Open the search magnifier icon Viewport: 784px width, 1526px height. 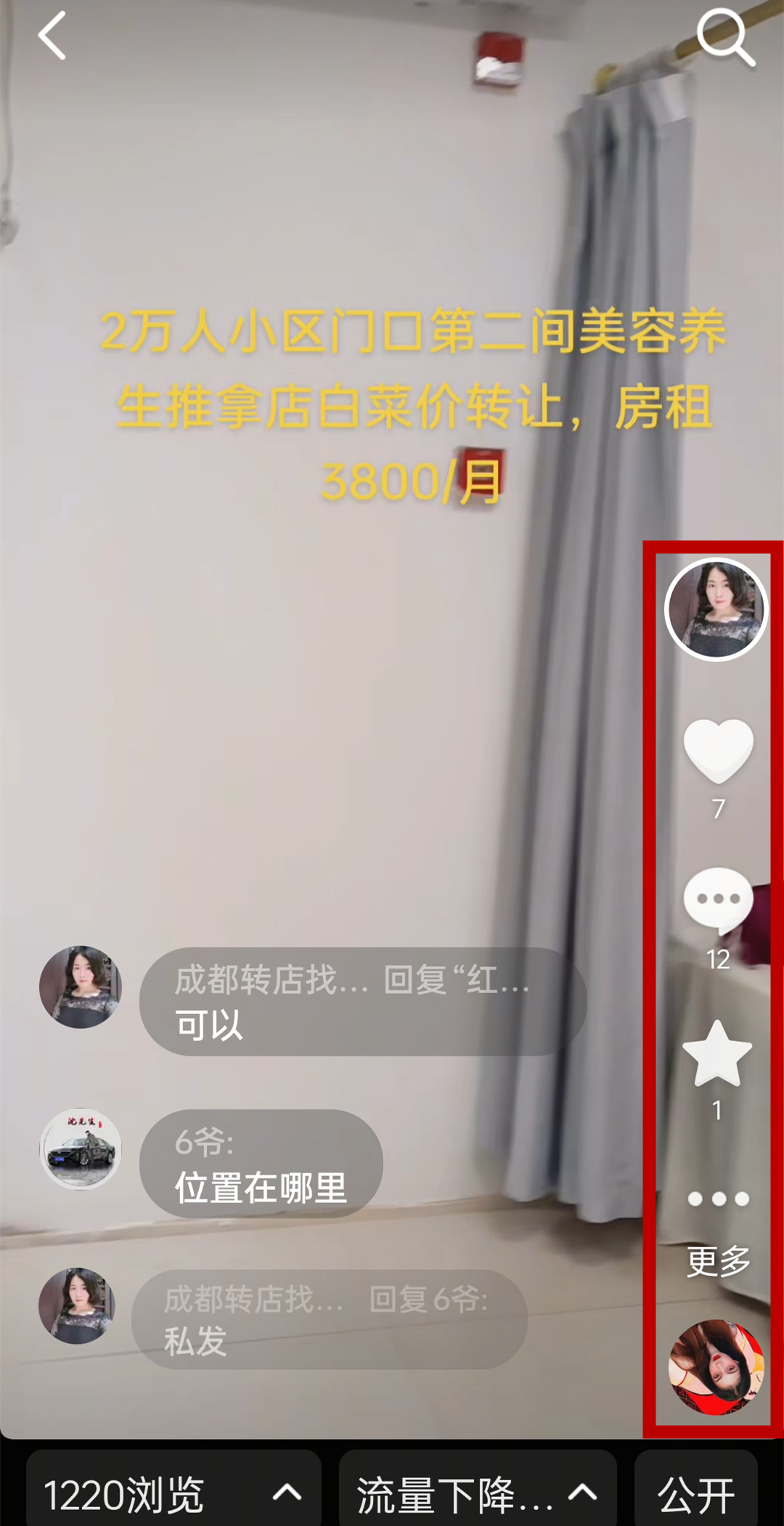pos(725,38)
